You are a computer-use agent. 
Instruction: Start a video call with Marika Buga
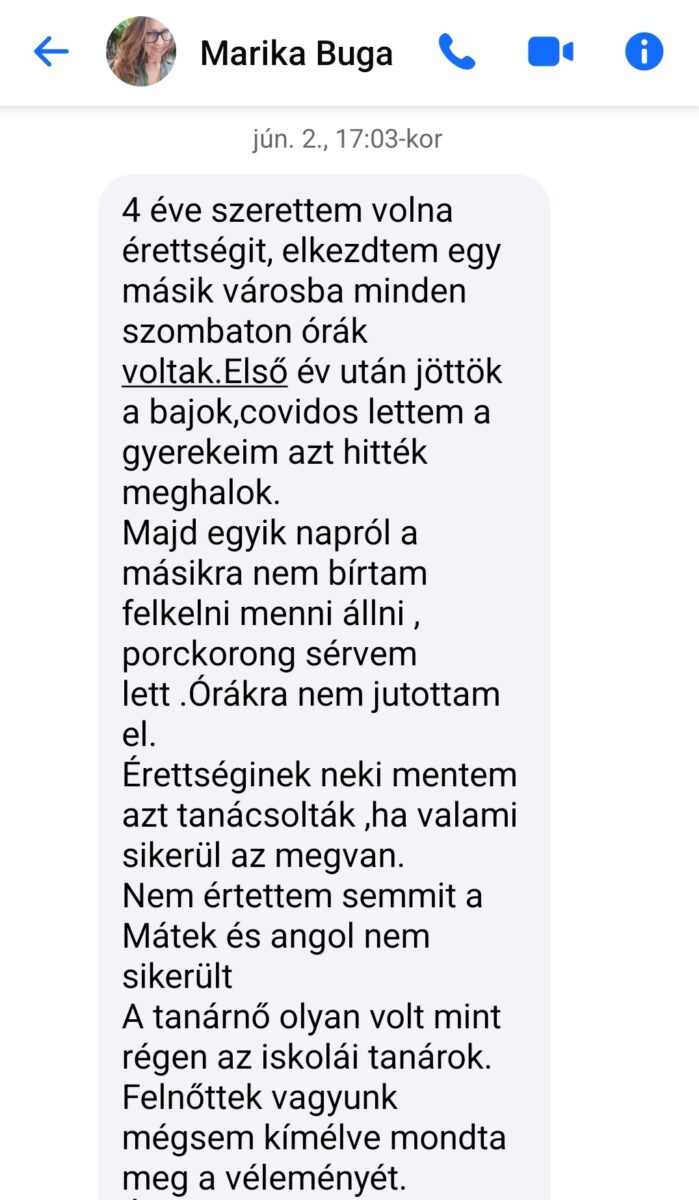[550, 52]
